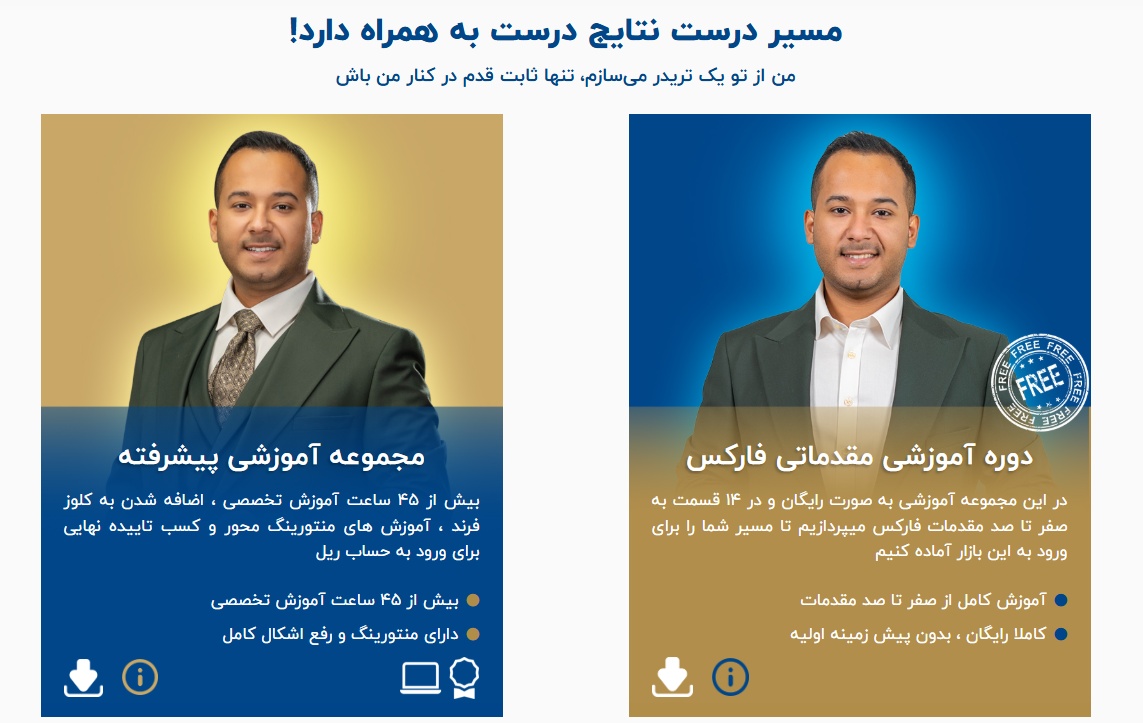Tap the download icon on the advanced course card
Screen dimensions: 1143x723
click(x=84, y=677)
